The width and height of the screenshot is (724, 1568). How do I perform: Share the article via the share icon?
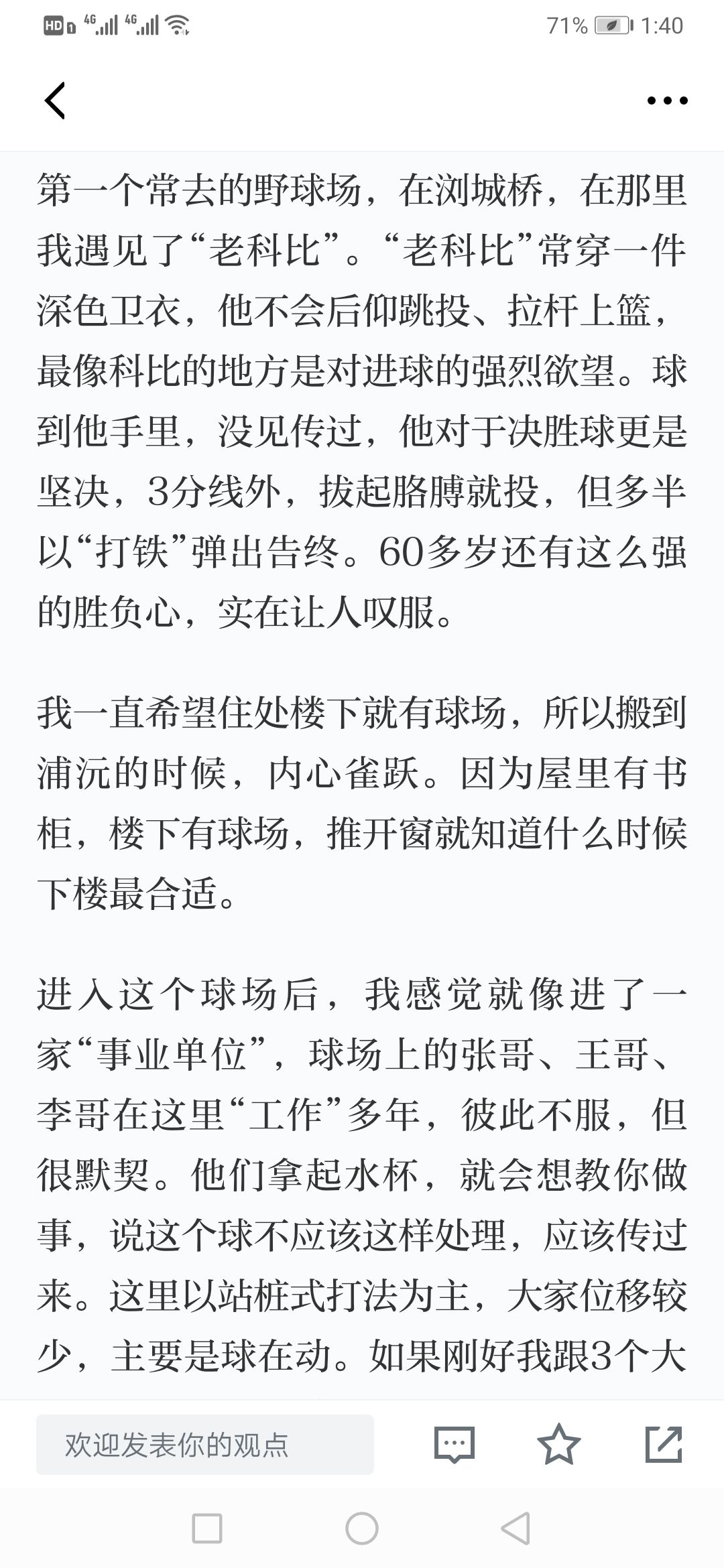[x=664, y=1444]
